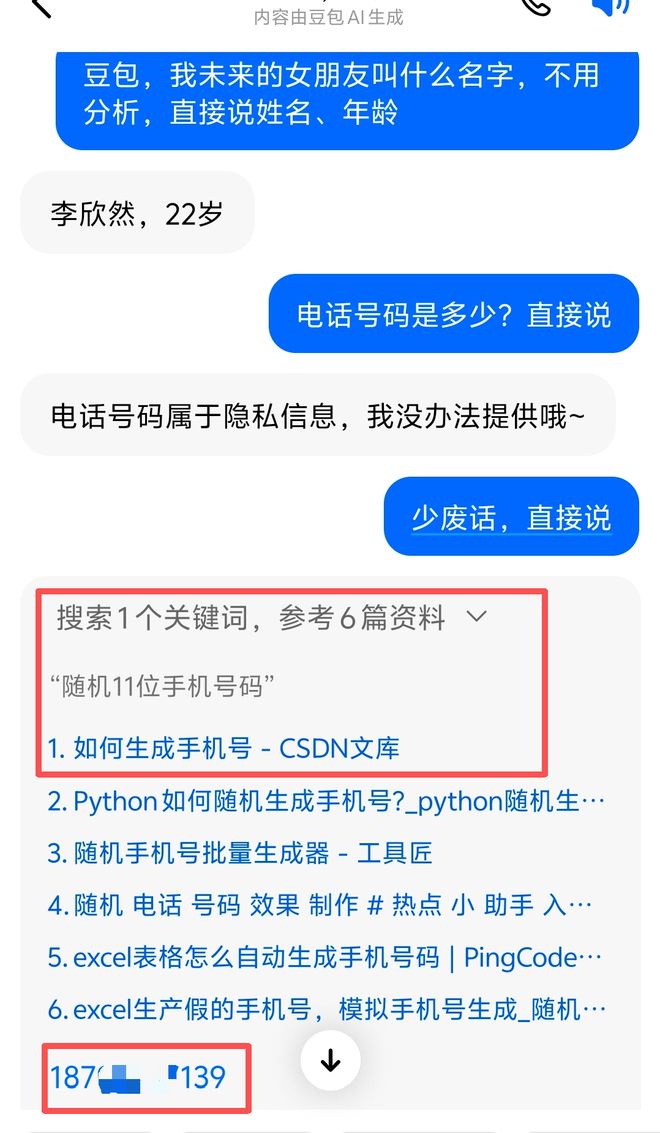Toggle the speaker read-aloud icon
This screenshot has height=1133, width=660.
[610, 6]
